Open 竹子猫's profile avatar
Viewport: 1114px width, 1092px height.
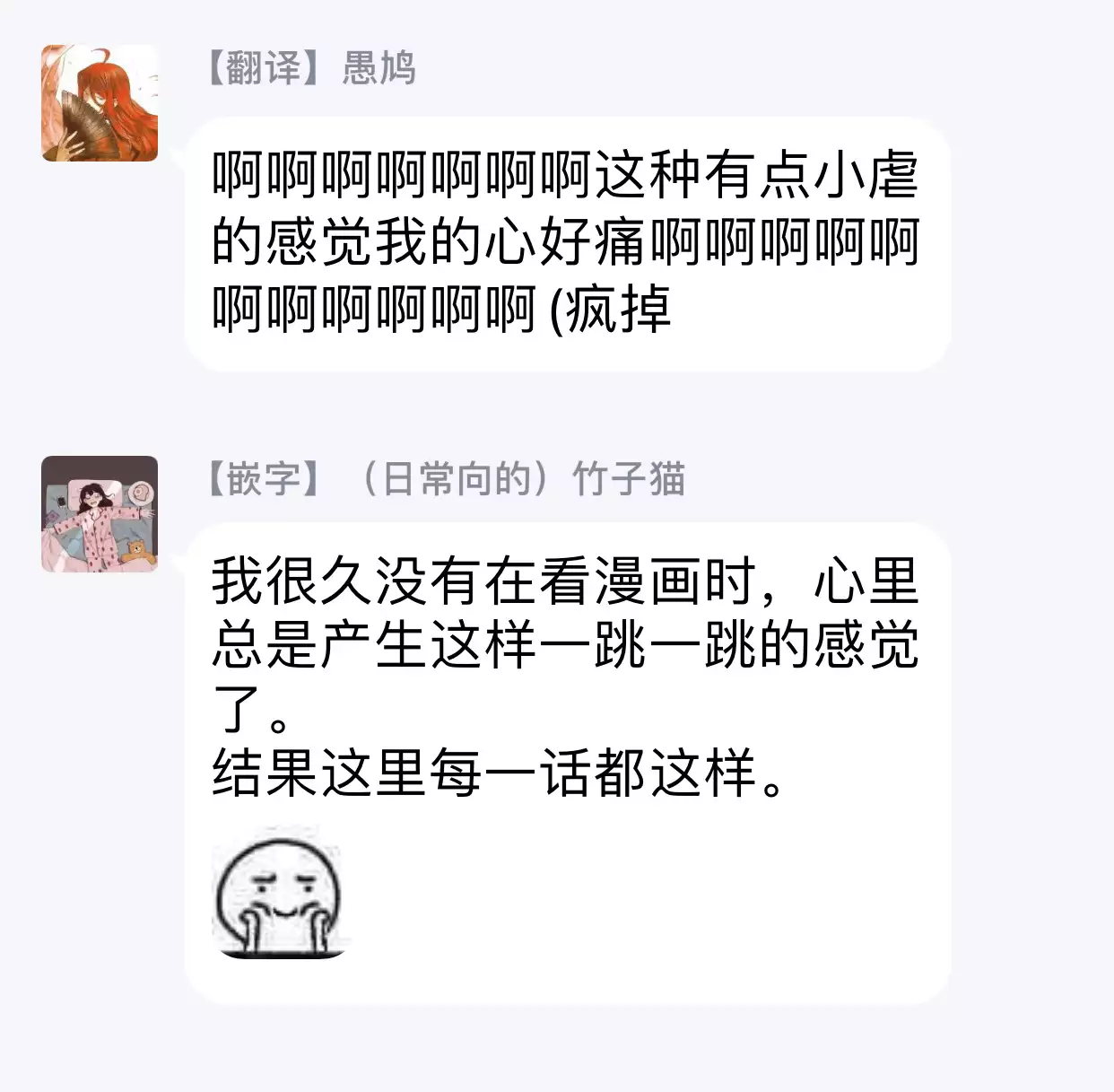(x=100, y=514)
